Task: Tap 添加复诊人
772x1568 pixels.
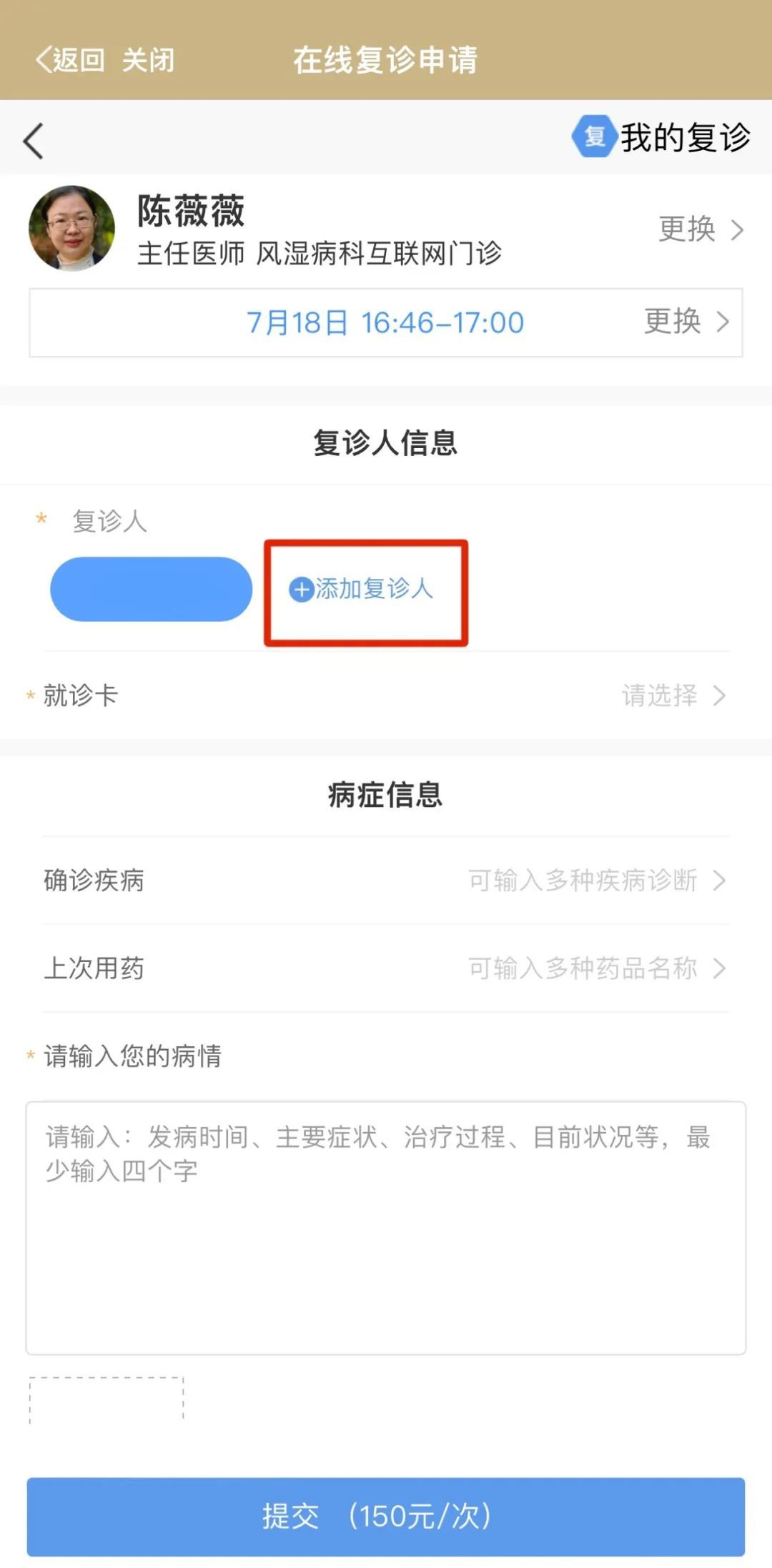Action: pos(362,589)
